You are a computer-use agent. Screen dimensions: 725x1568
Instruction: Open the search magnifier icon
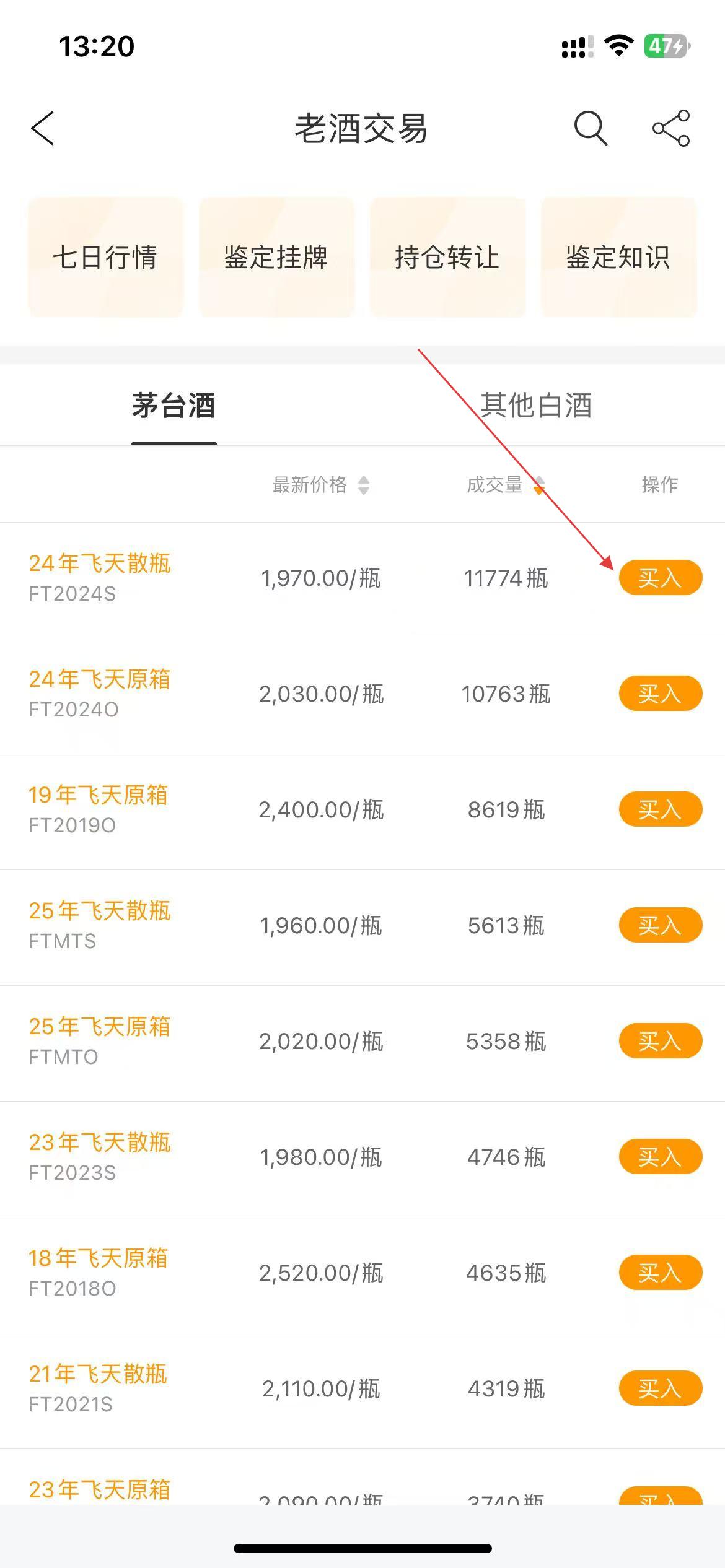coord(591,128)
